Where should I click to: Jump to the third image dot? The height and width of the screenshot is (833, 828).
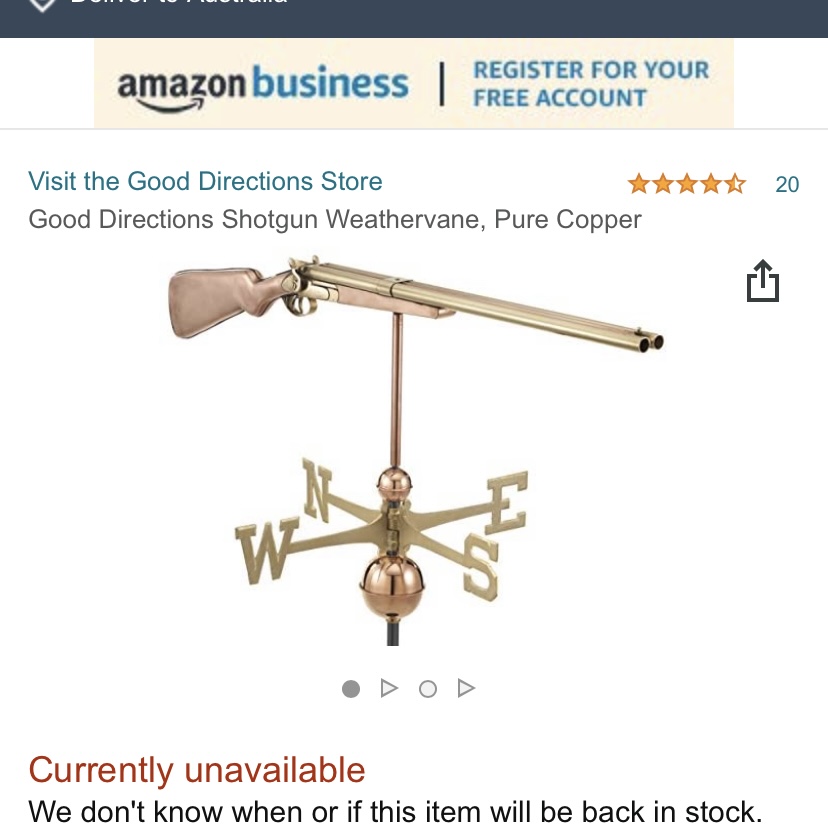(428, 689)
